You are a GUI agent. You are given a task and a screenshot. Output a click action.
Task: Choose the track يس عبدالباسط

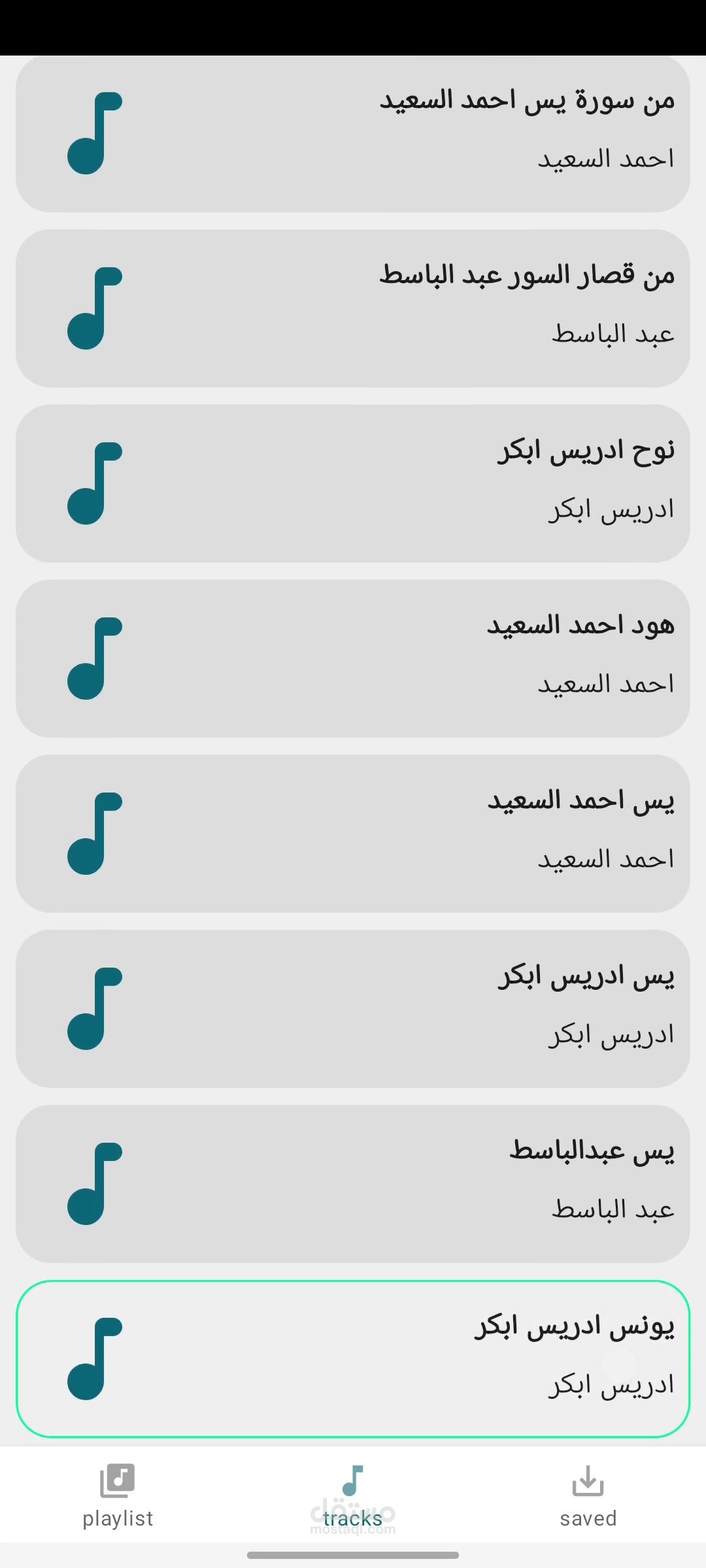click(353, 1184)
